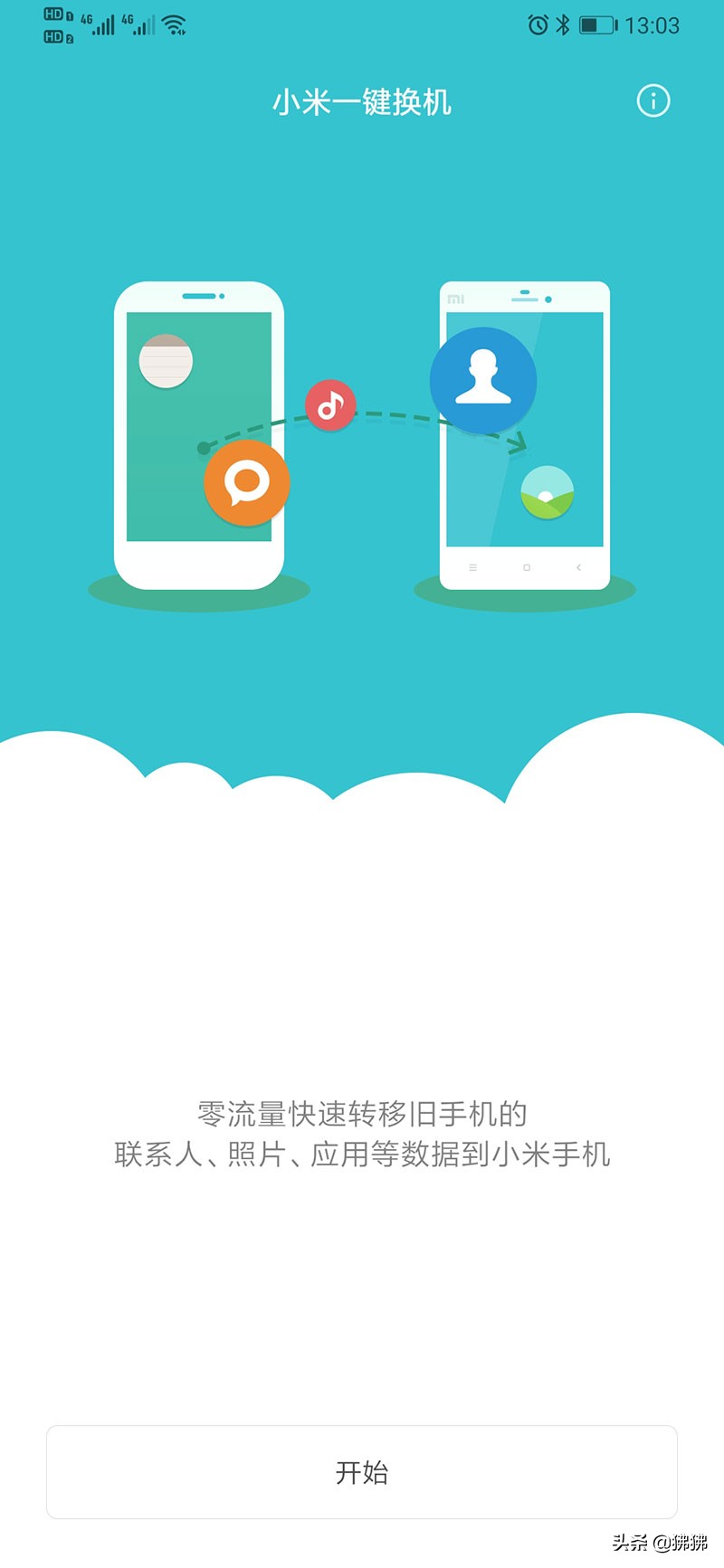Open the info icon next to 小米一键换机

(x=653, y=102)
